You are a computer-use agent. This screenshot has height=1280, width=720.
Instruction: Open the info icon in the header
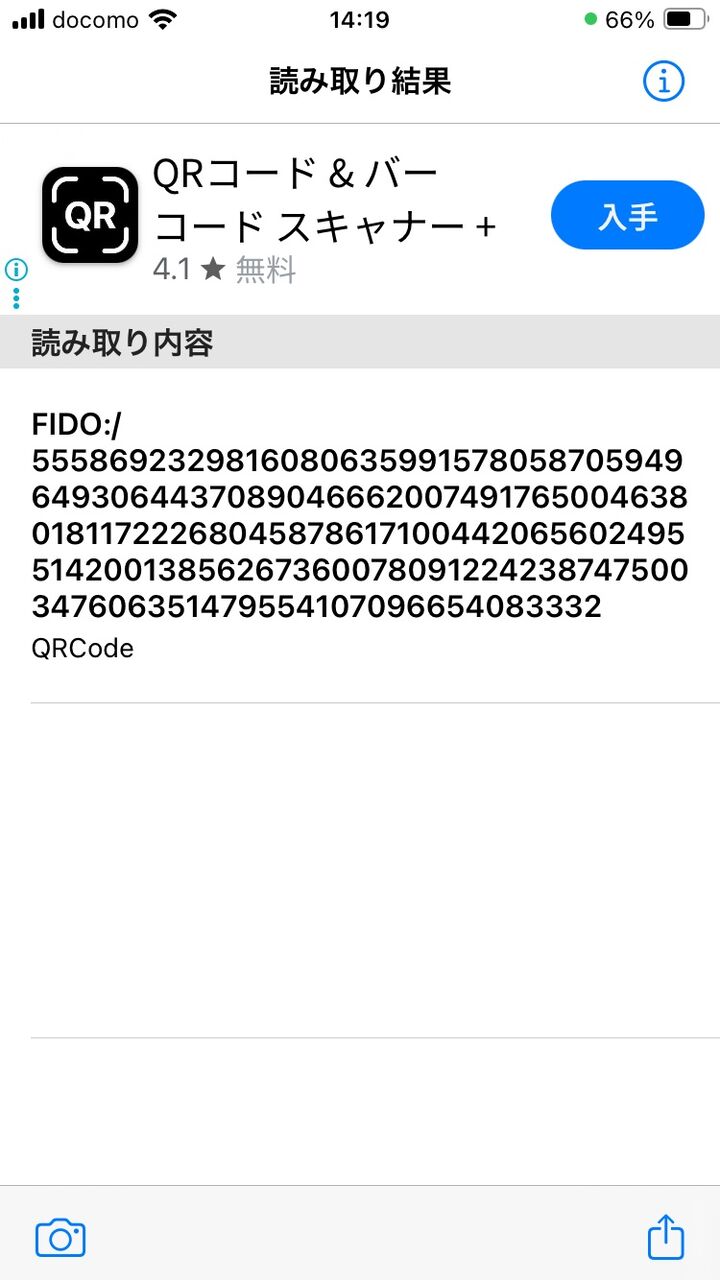click(663, 81)
